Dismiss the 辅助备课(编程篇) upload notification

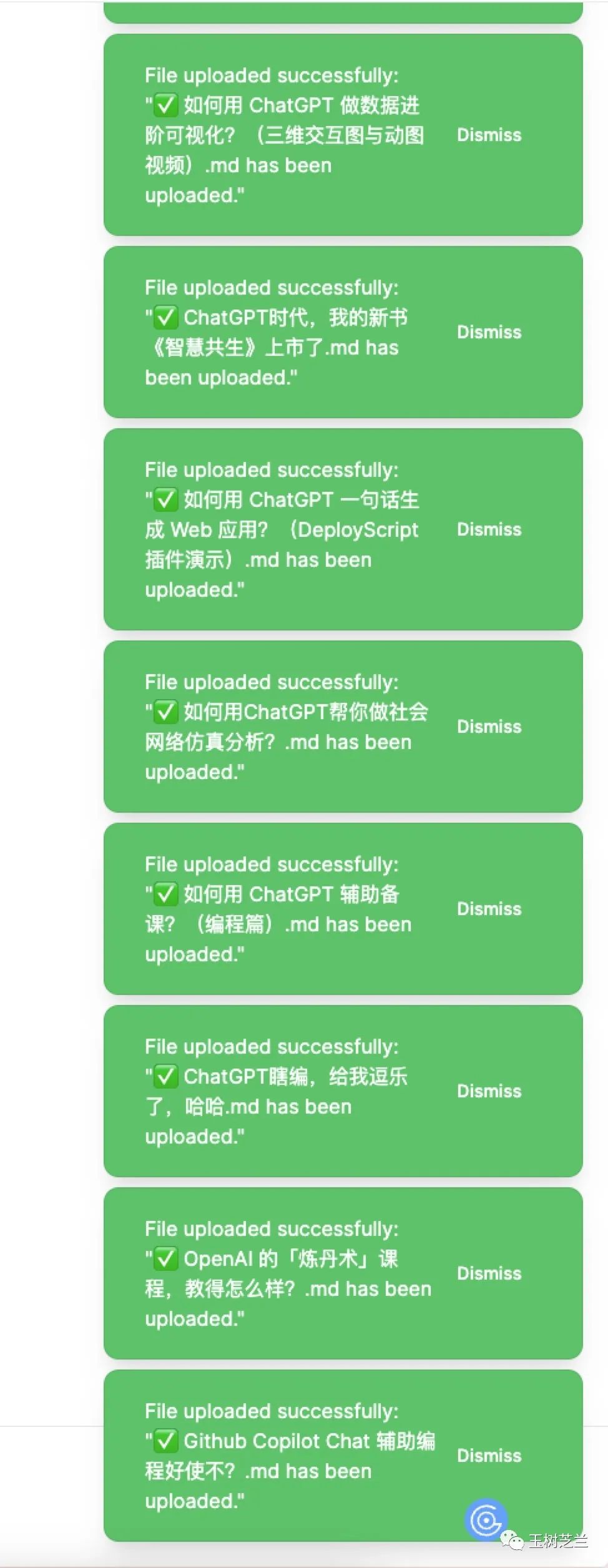pos(489,909)
